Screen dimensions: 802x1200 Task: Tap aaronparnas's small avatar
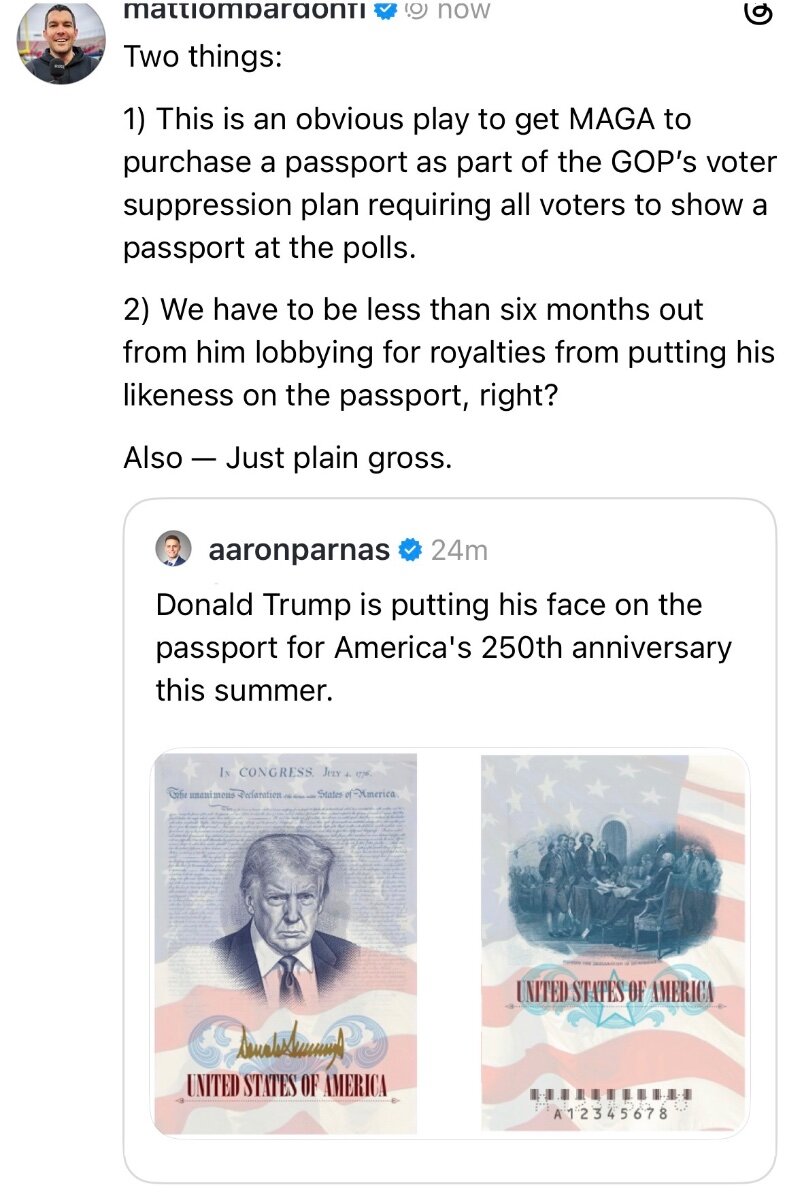tap(174, 549)
